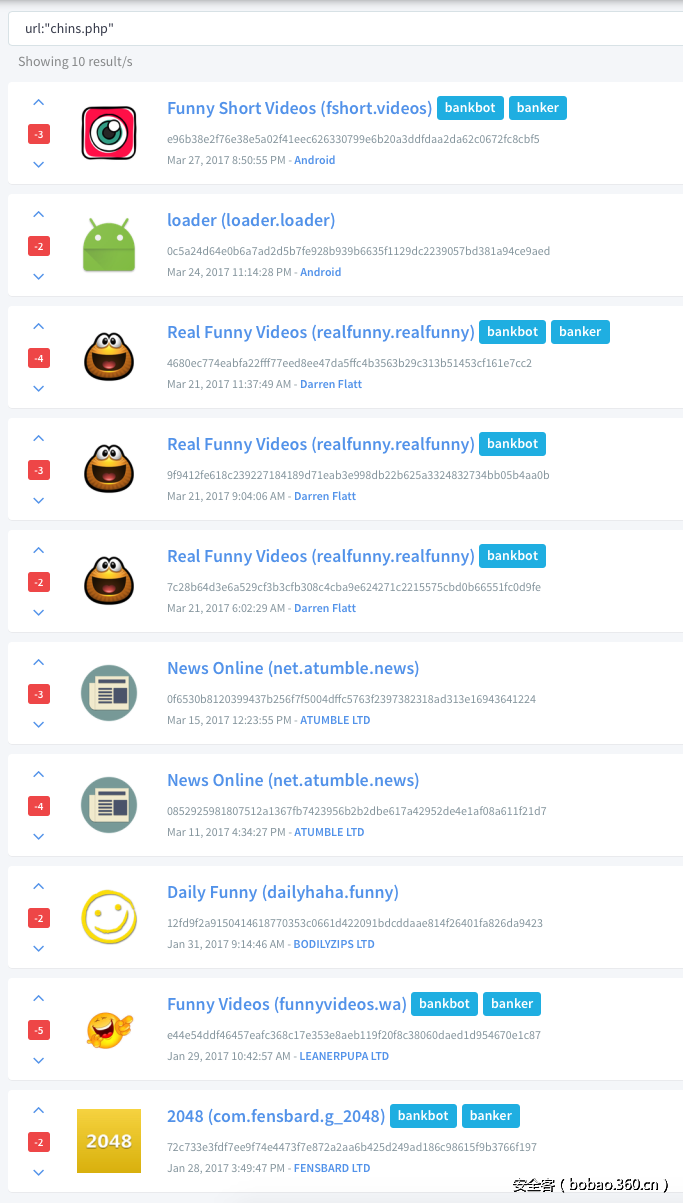Image resolution: width=683 pixels, height=1203 pixels.
Task: Downvote the loader (loader.loader) entry
Action: (x=39, y=276)
